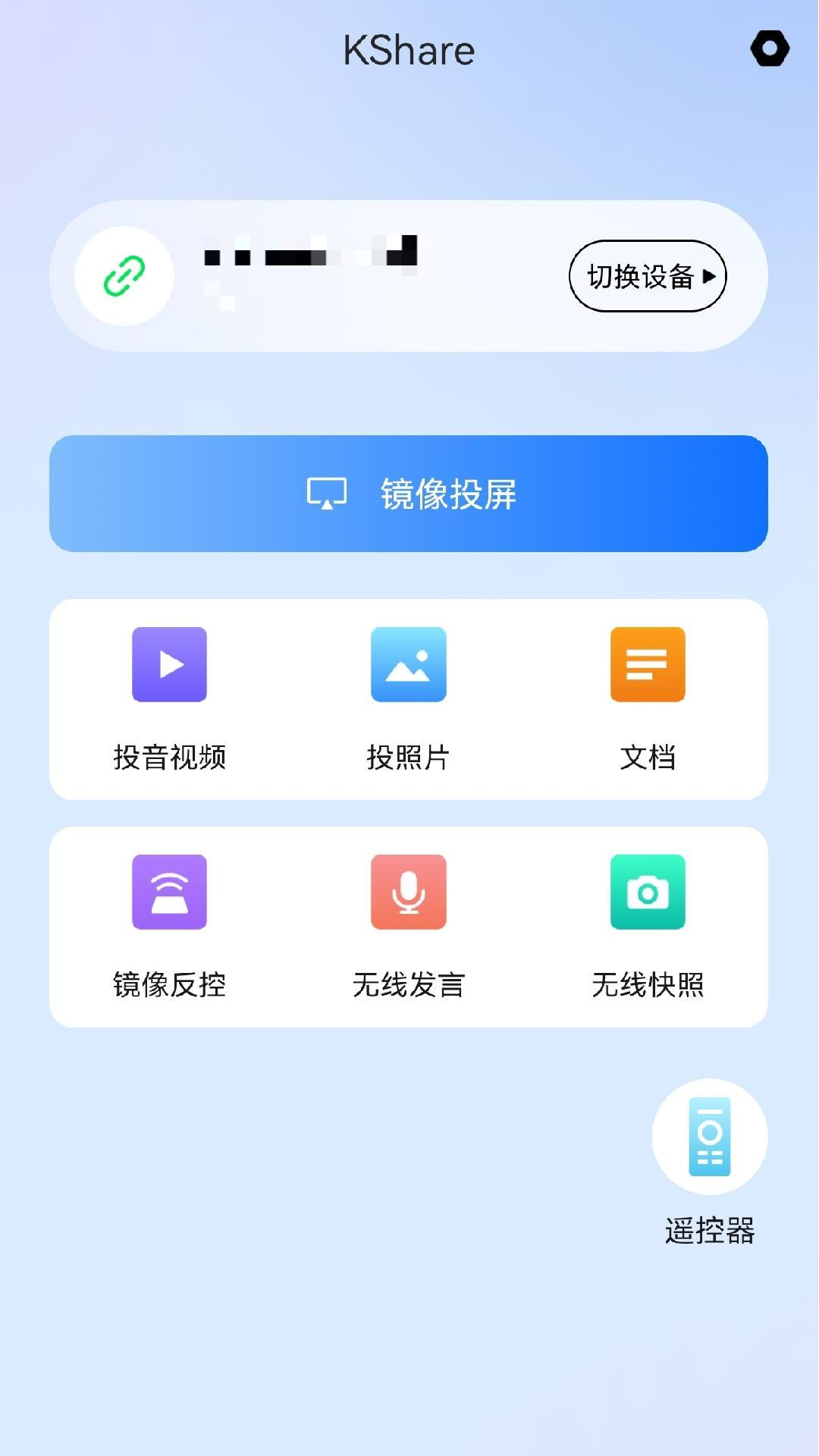Open the 遥控器 remote control icon
This screenshot has width=819, height=1456.
tap(708, 1137)
